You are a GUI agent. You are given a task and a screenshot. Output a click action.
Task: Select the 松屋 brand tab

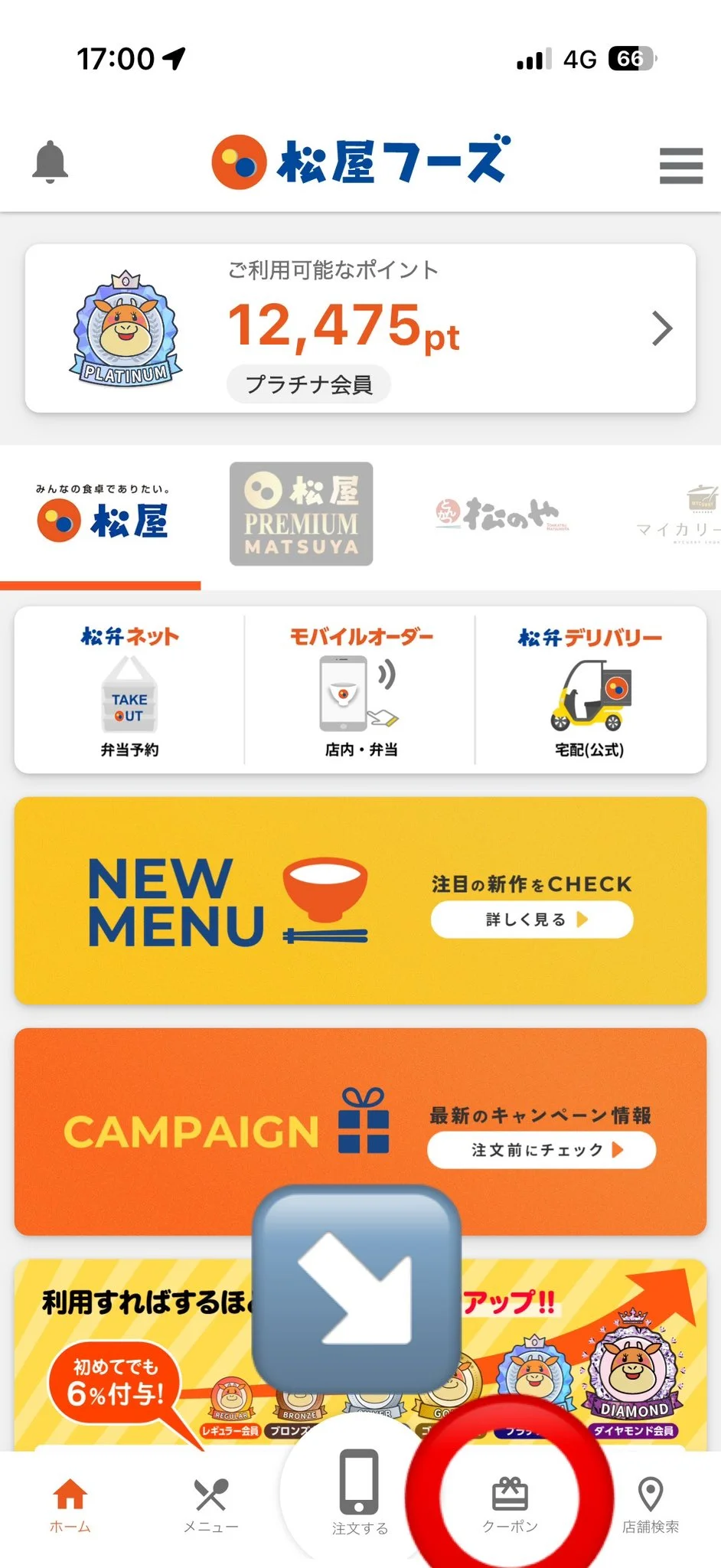pyautogui.click(x=102, y=514)
